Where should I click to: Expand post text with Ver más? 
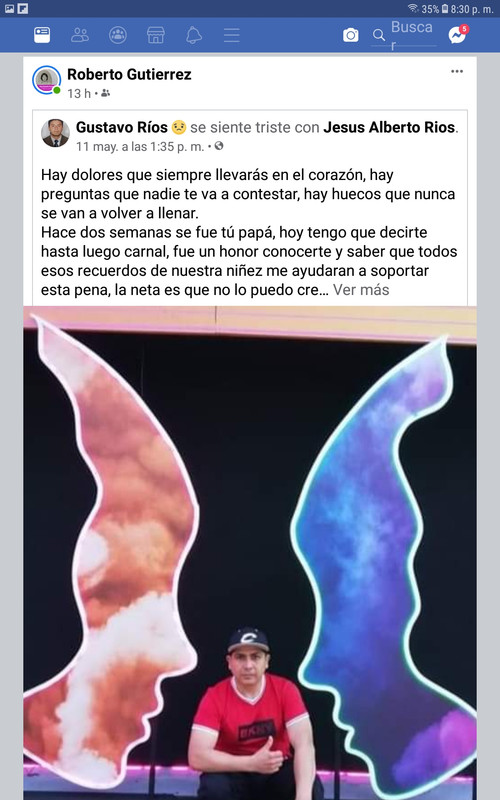click(361, 290)
